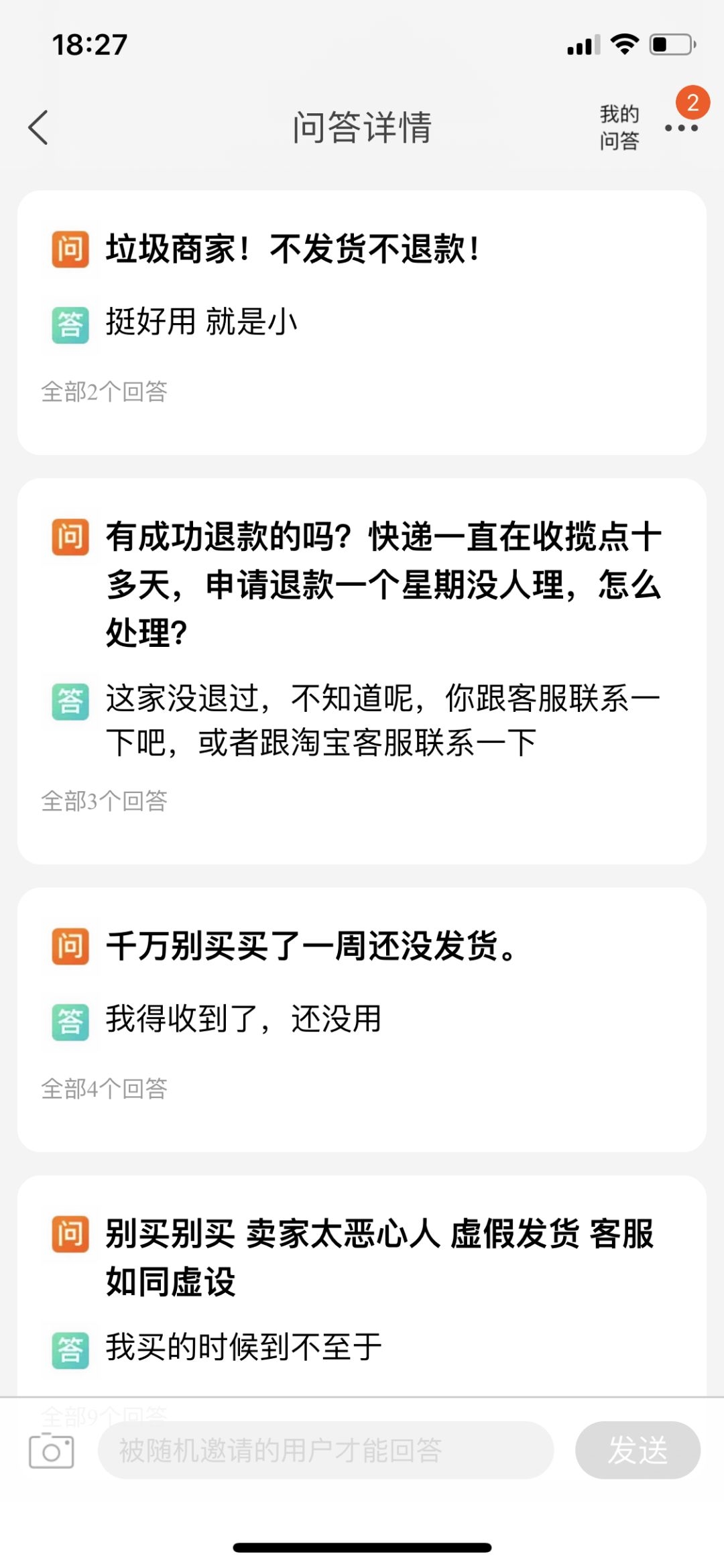Click the back arrow to exit Q&A details
This screenshot has height=1568, width=724.
coord(38,127)
